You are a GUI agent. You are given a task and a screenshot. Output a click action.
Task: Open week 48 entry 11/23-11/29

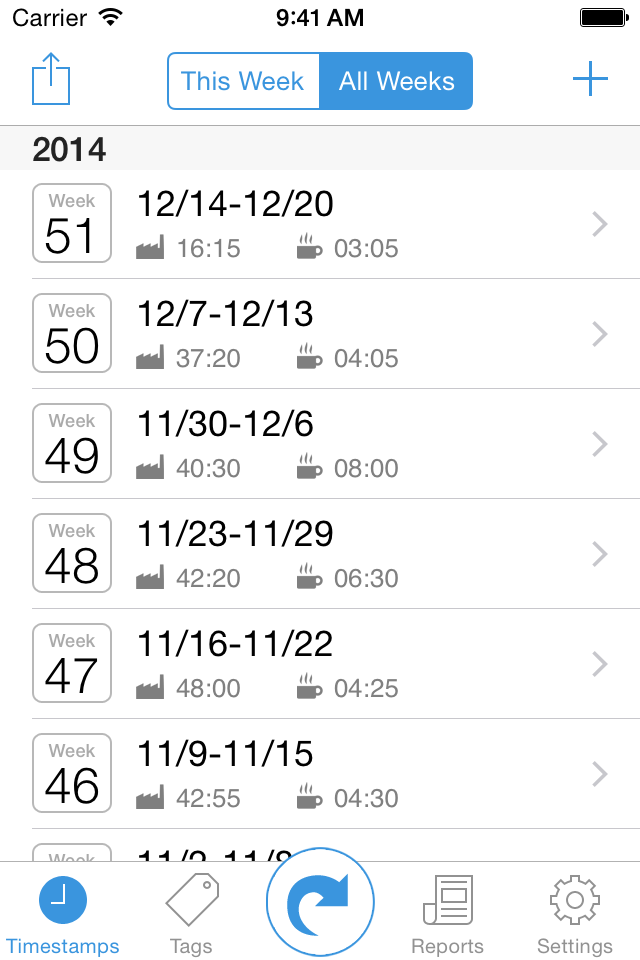pyautogui.click(x=320, y=554)
